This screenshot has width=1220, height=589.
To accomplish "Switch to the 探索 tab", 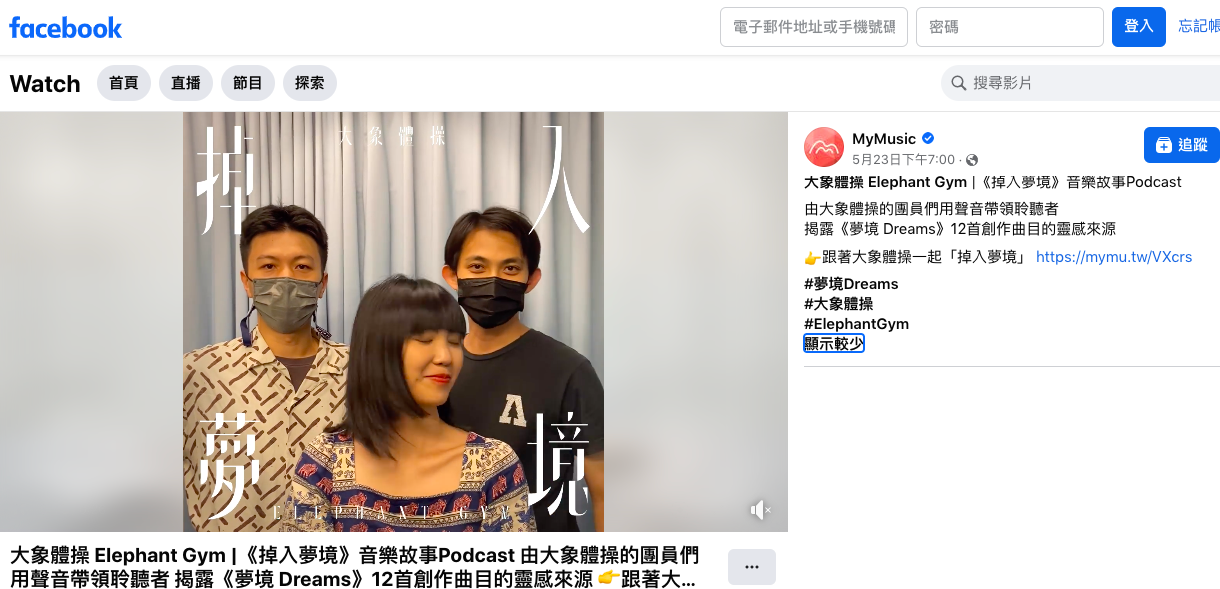I will 310,83.
